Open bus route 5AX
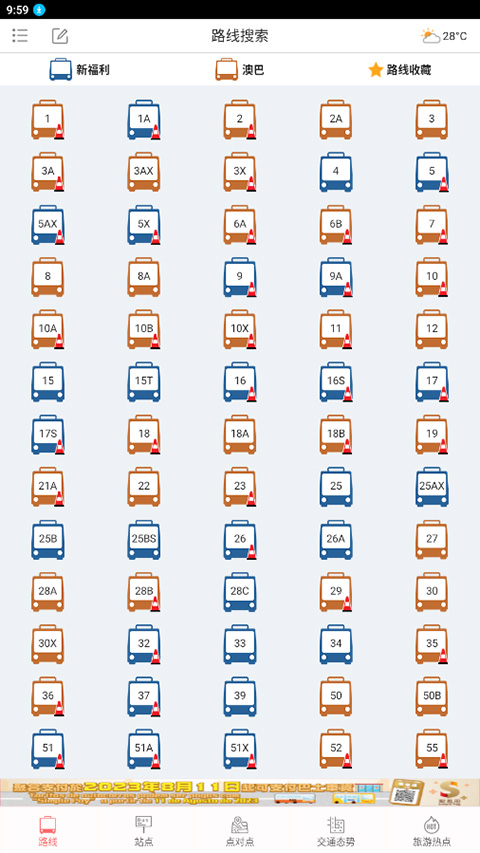 coord(48,224)
